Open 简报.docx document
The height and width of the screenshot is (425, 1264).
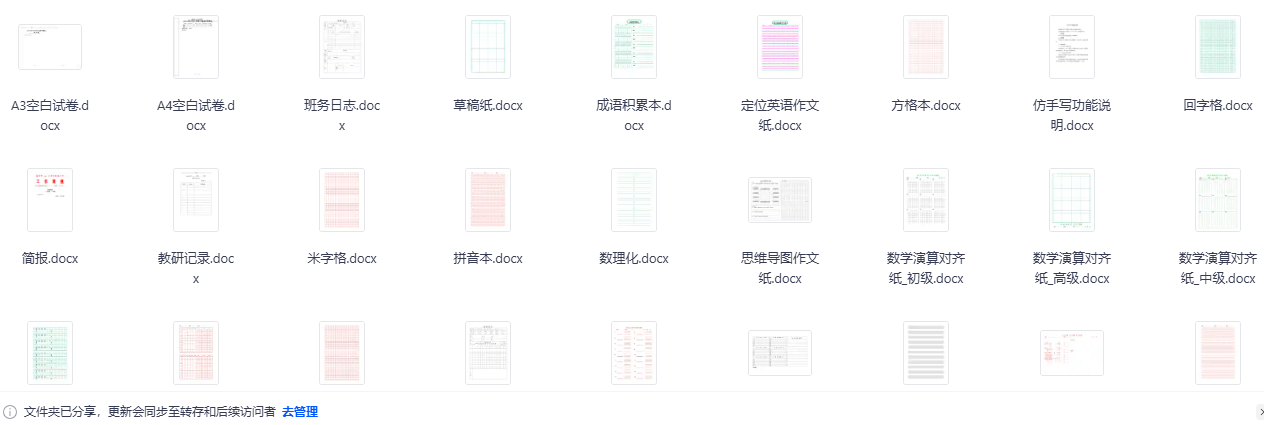(x=50, y=200)
